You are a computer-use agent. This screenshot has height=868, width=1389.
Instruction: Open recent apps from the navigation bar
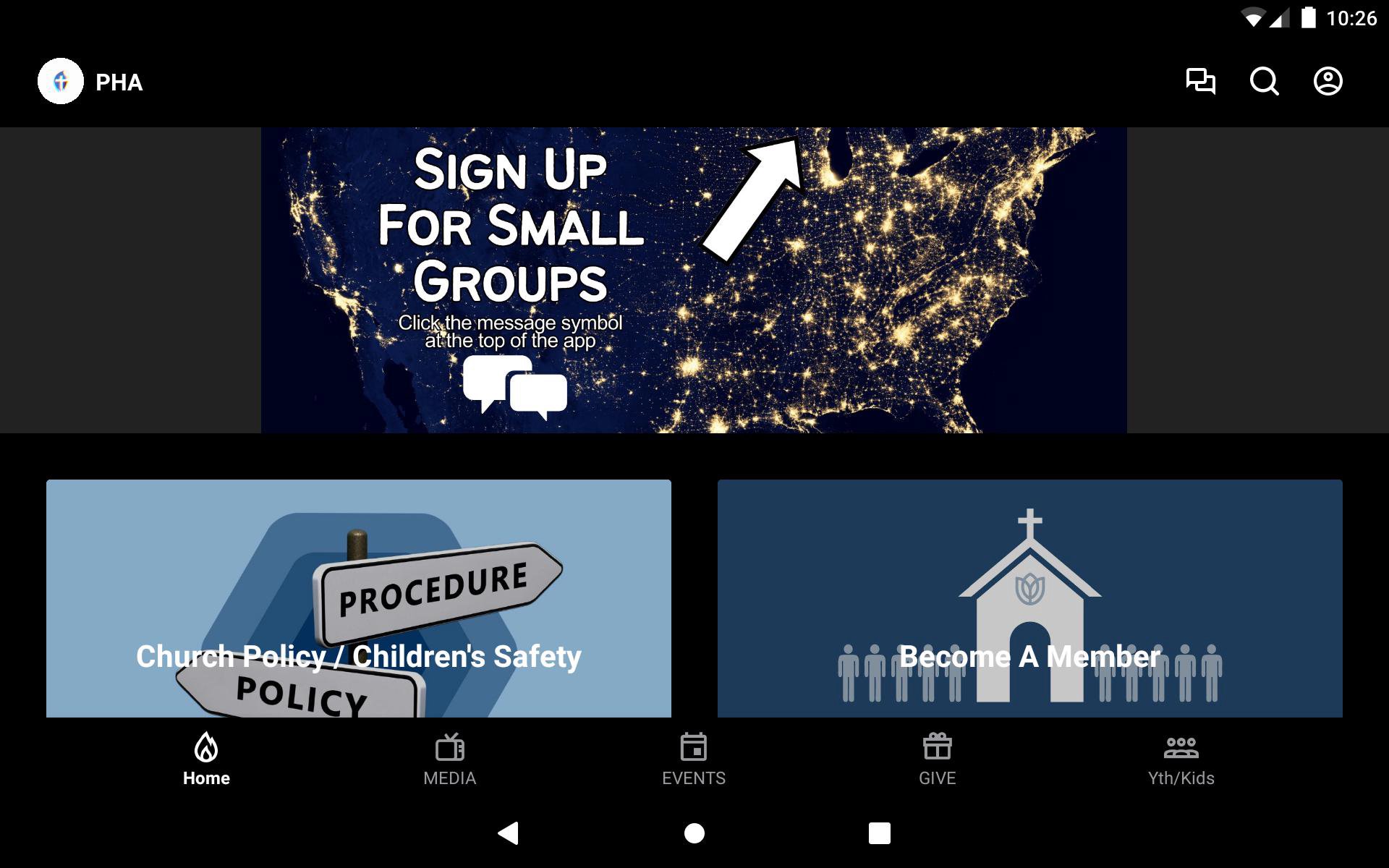[879, 833]
